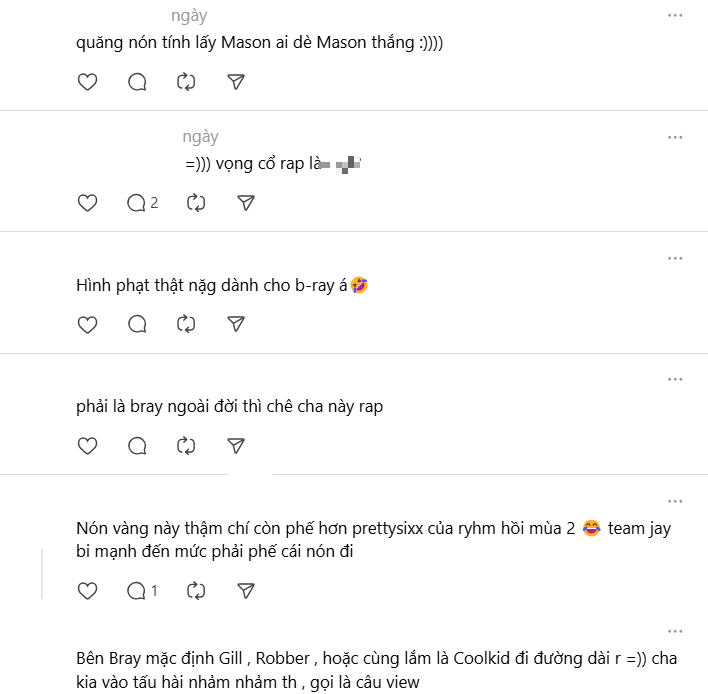Image resolution: width=708 pixels, height=694 pixels.
Task: Repost the Nón vàng prettysixx comment
Action: (196, 591)
